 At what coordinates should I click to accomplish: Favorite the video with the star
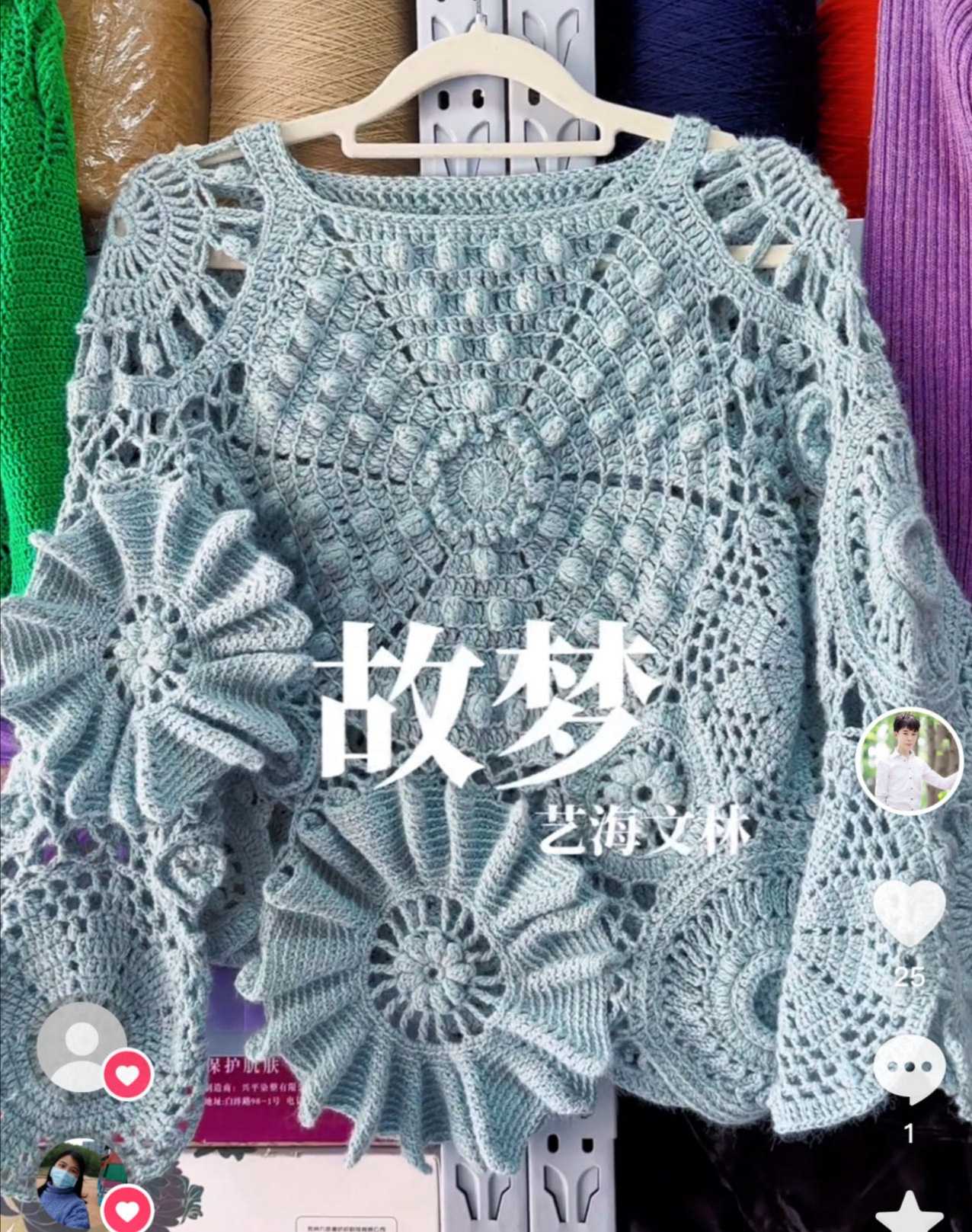click(x=910, y=1215)
